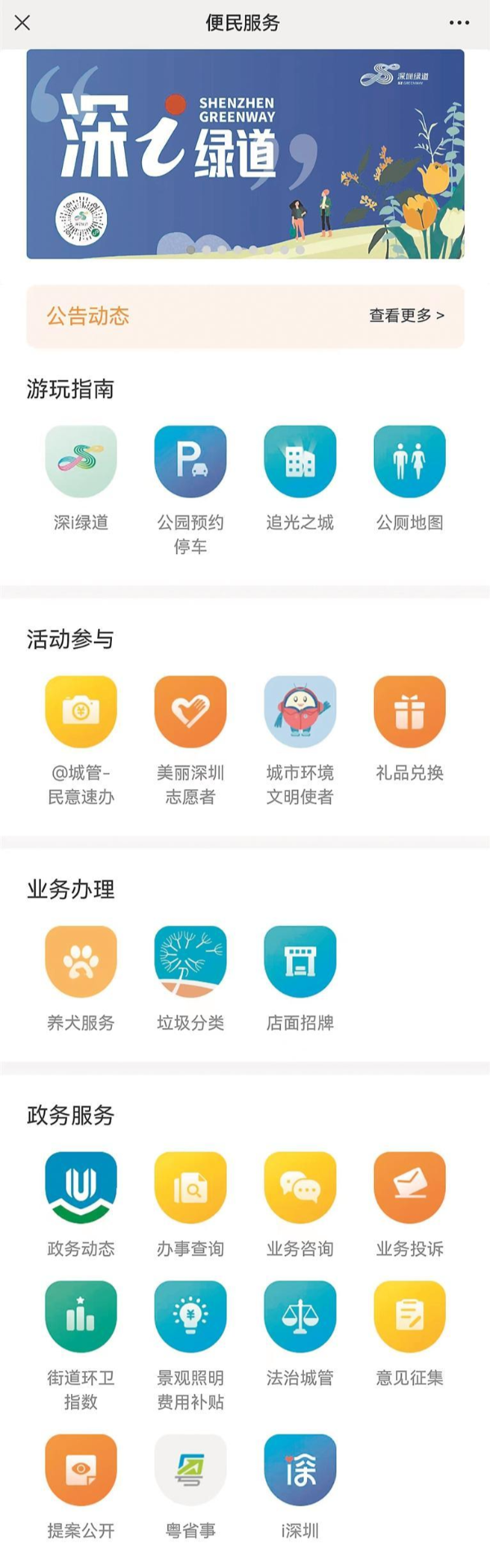This screenshot has height=1568, width=490.
Task: Launch the 追光之城 service
Action: [x=300, y=462]
